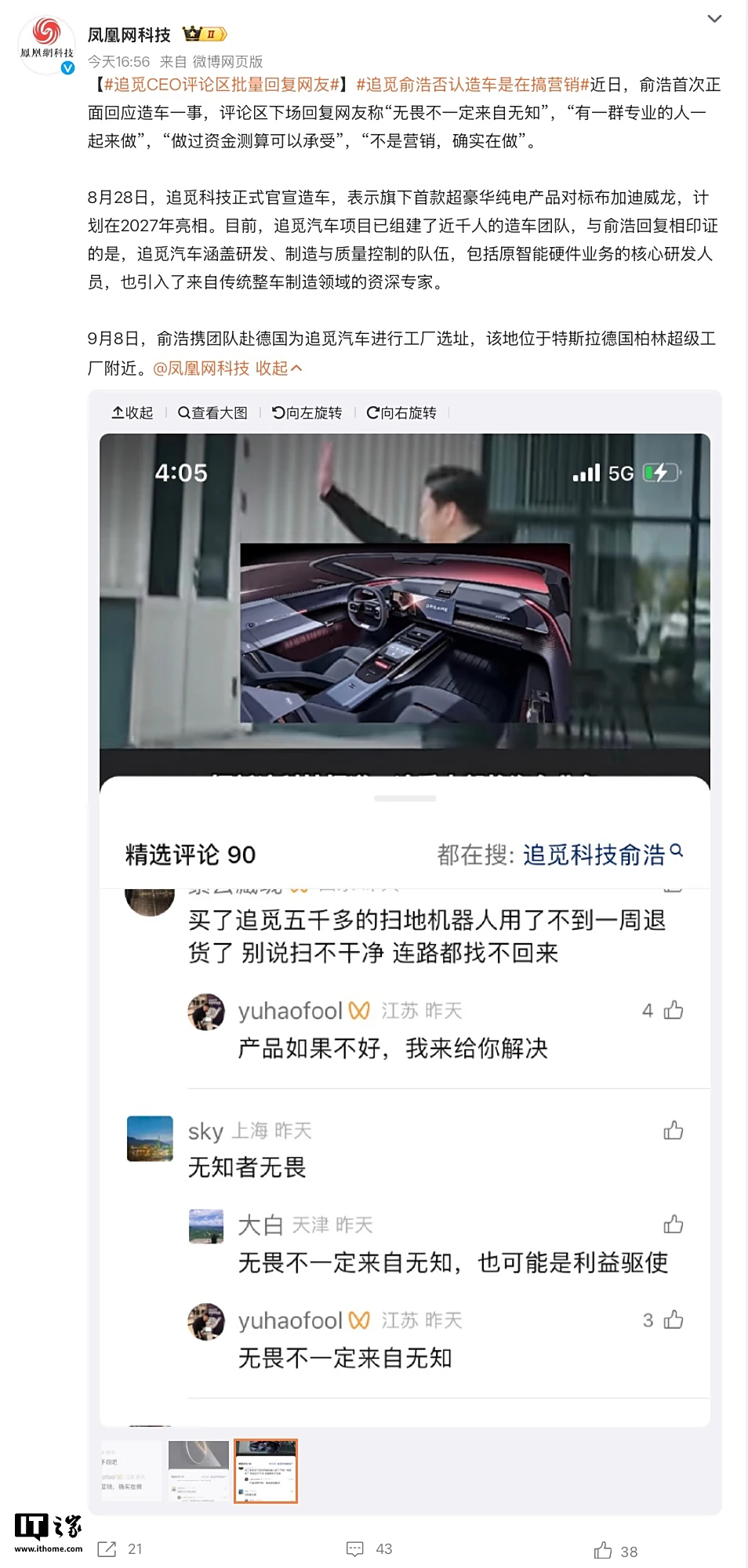The height and width of the screenshot is (1568, 748).
Task: Collapse the post text with 收起
Action: (x=278, y=368)
